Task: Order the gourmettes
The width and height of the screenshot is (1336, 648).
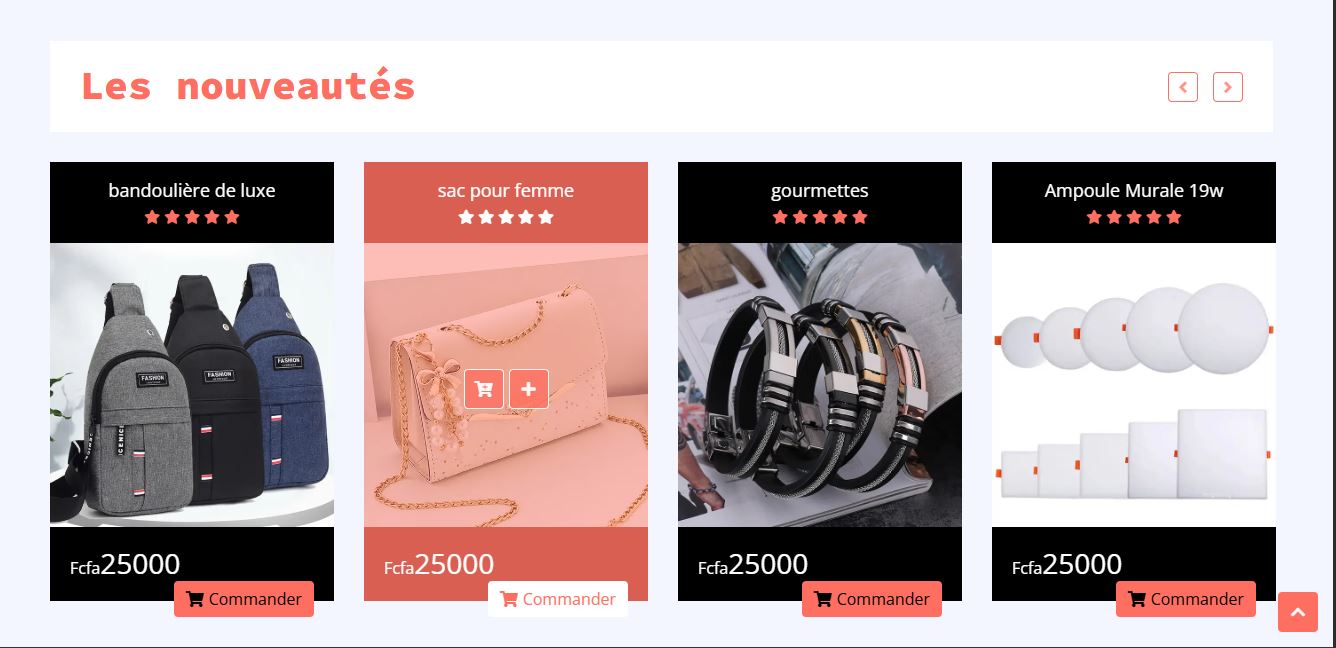Action: click(x=872, y=599)
